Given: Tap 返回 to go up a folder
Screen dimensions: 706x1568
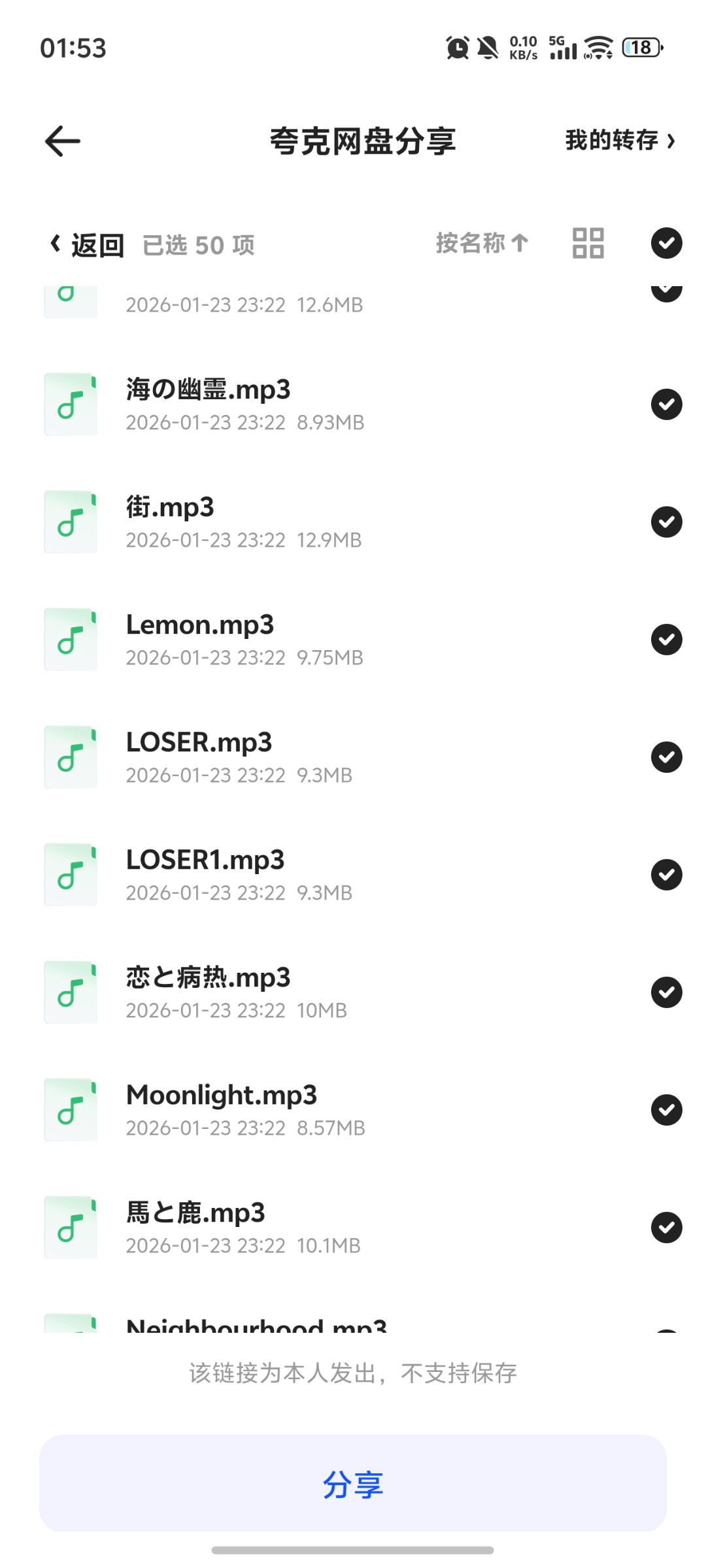Looking at the screenshot, I should [88, 246].
